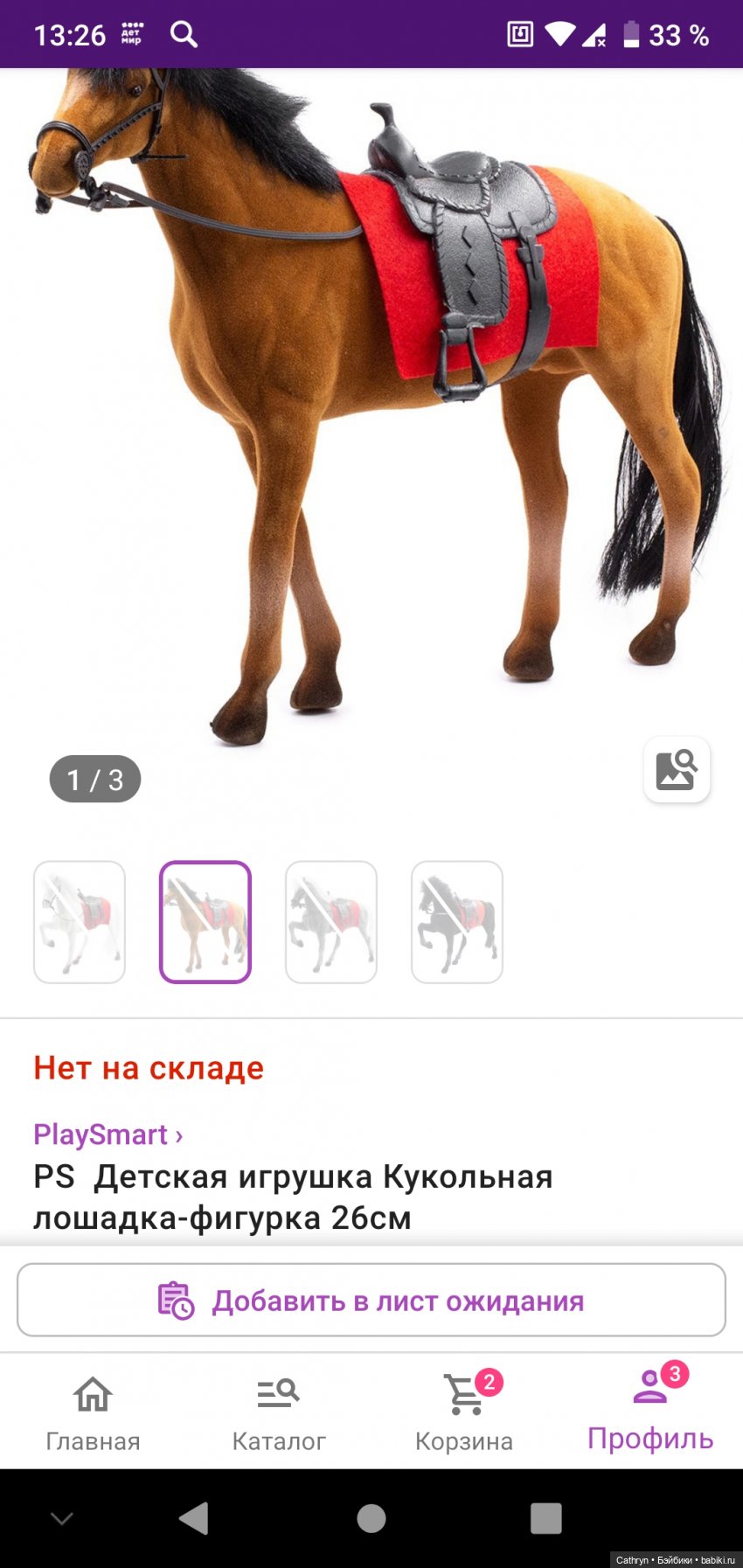
Task: Open the Корзина cart tab
Action: click(x=464, y=1410)
